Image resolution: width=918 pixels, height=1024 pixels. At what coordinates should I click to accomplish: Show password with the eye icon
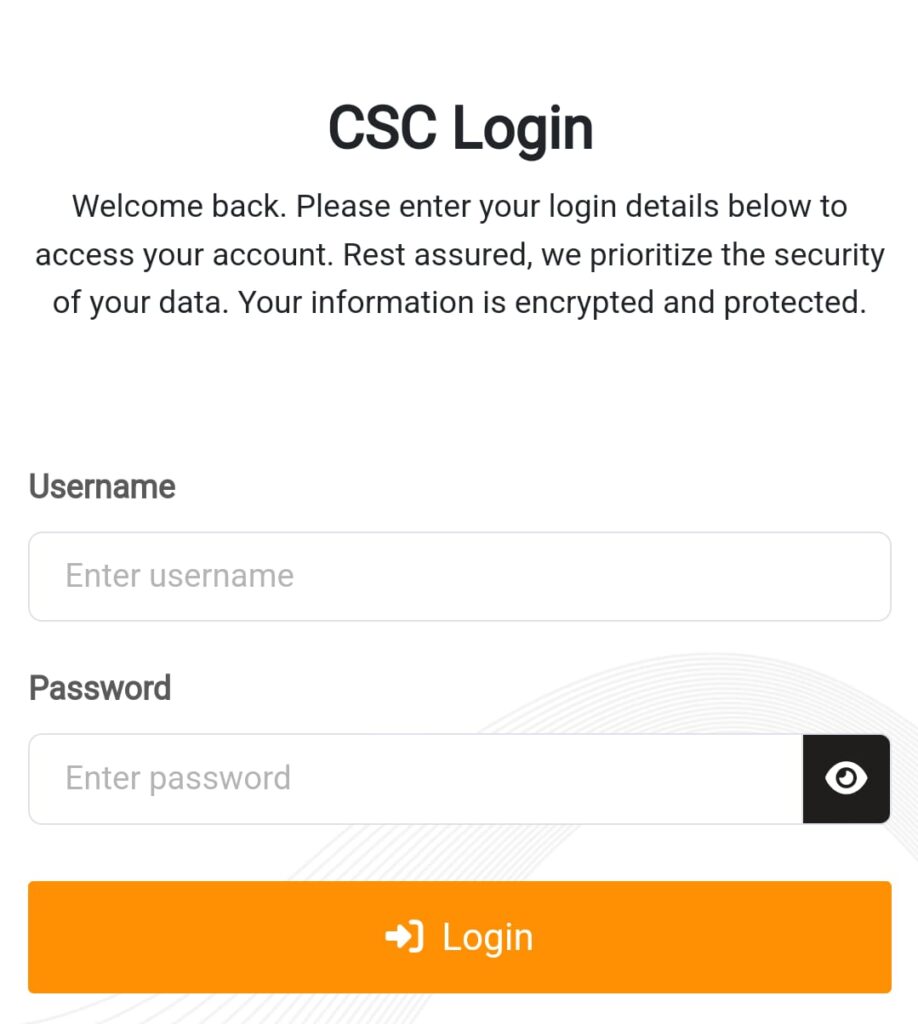[846, 779]
